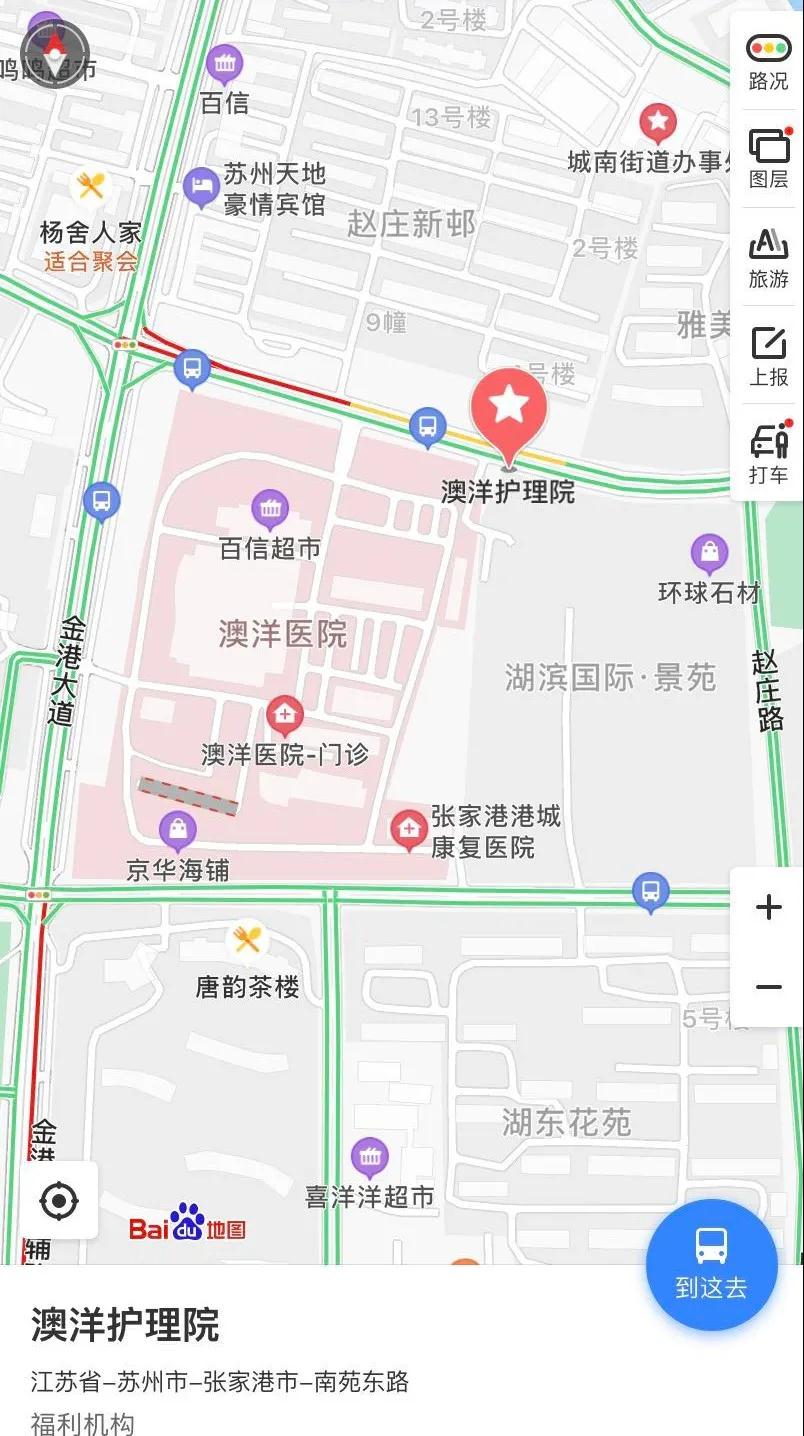Tap the 到这去 navigate button

point(711,1264)
